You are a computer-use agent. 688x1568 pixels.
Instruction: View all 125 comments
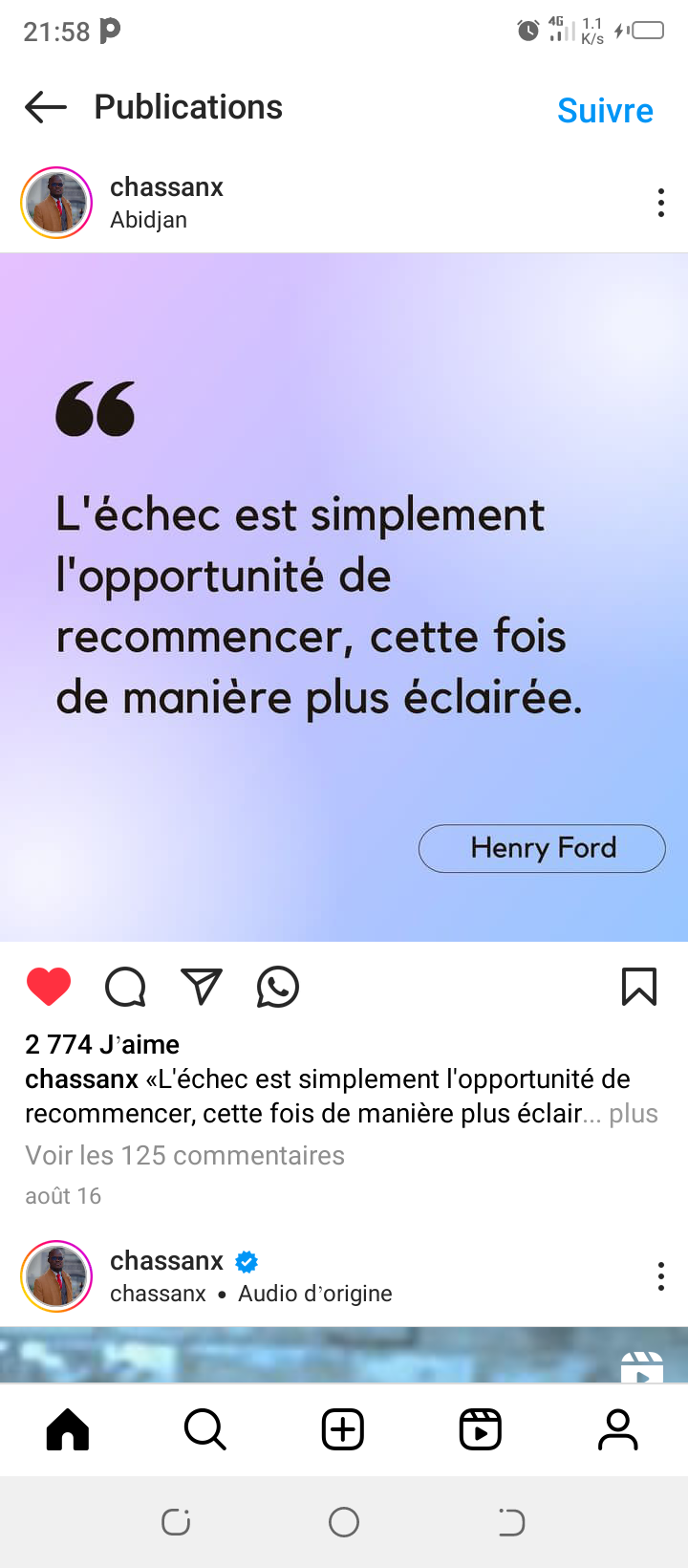coord(184,1155)
